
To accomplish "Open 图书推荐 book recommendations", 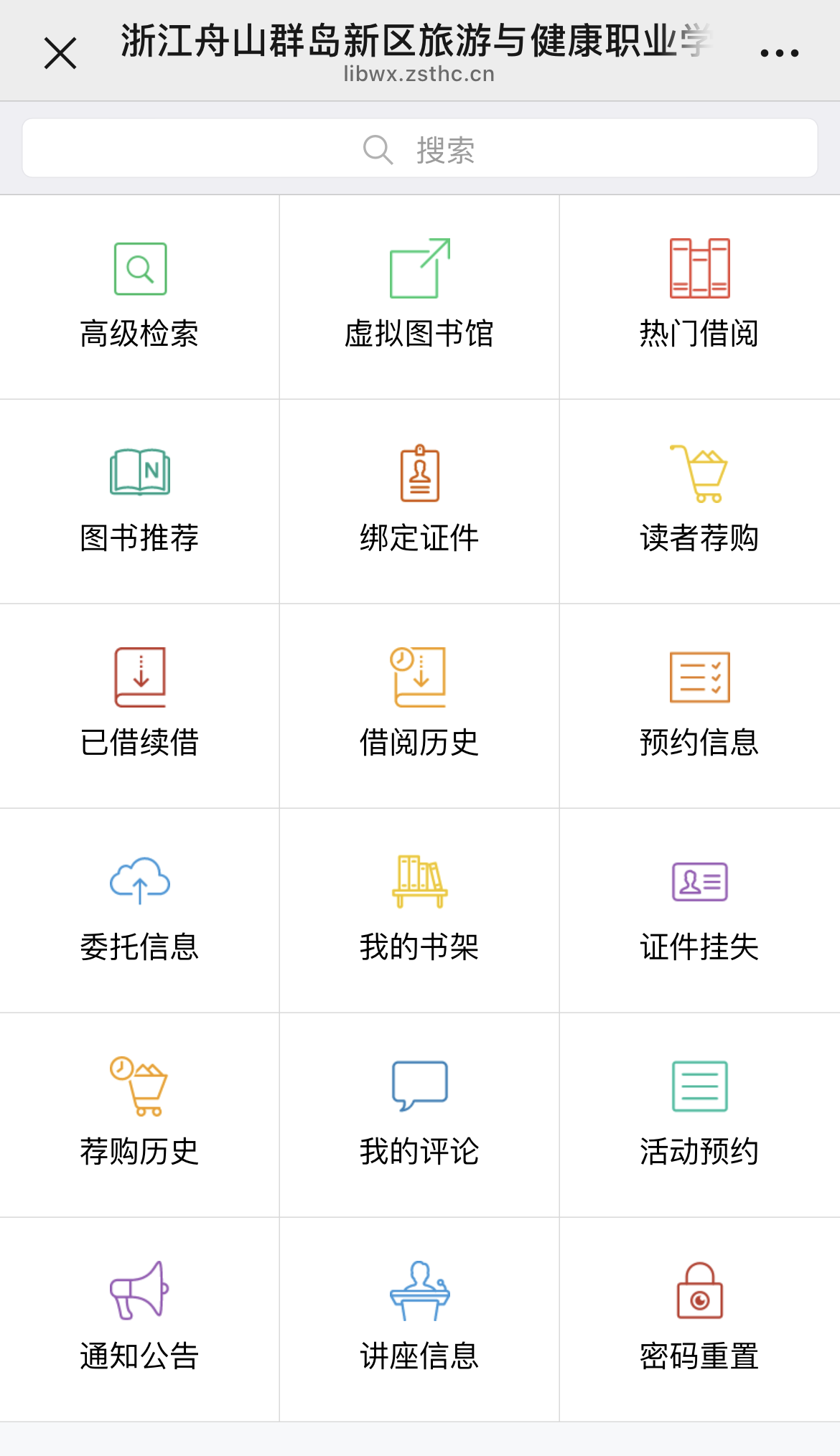I will [140, 502].
